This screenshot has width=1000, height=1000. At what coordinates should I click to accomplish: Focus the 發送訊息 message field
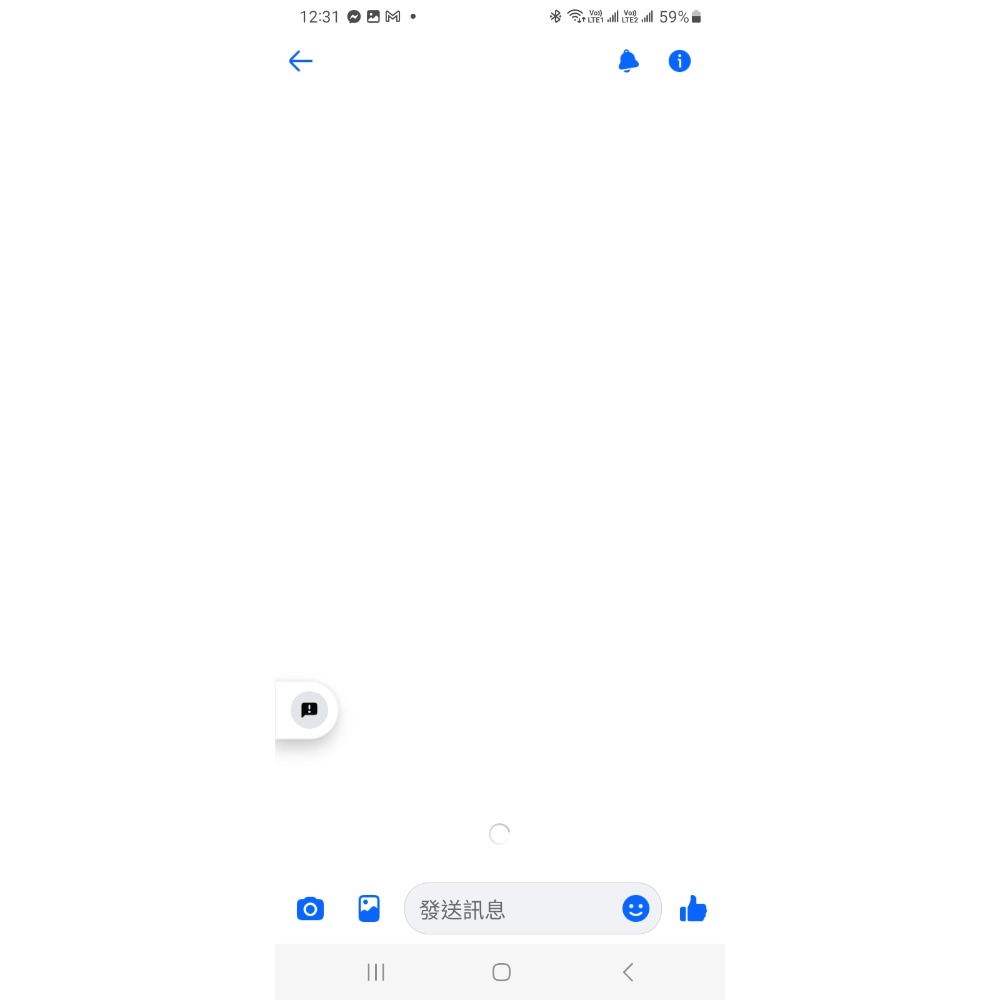(x=510, y=909)
